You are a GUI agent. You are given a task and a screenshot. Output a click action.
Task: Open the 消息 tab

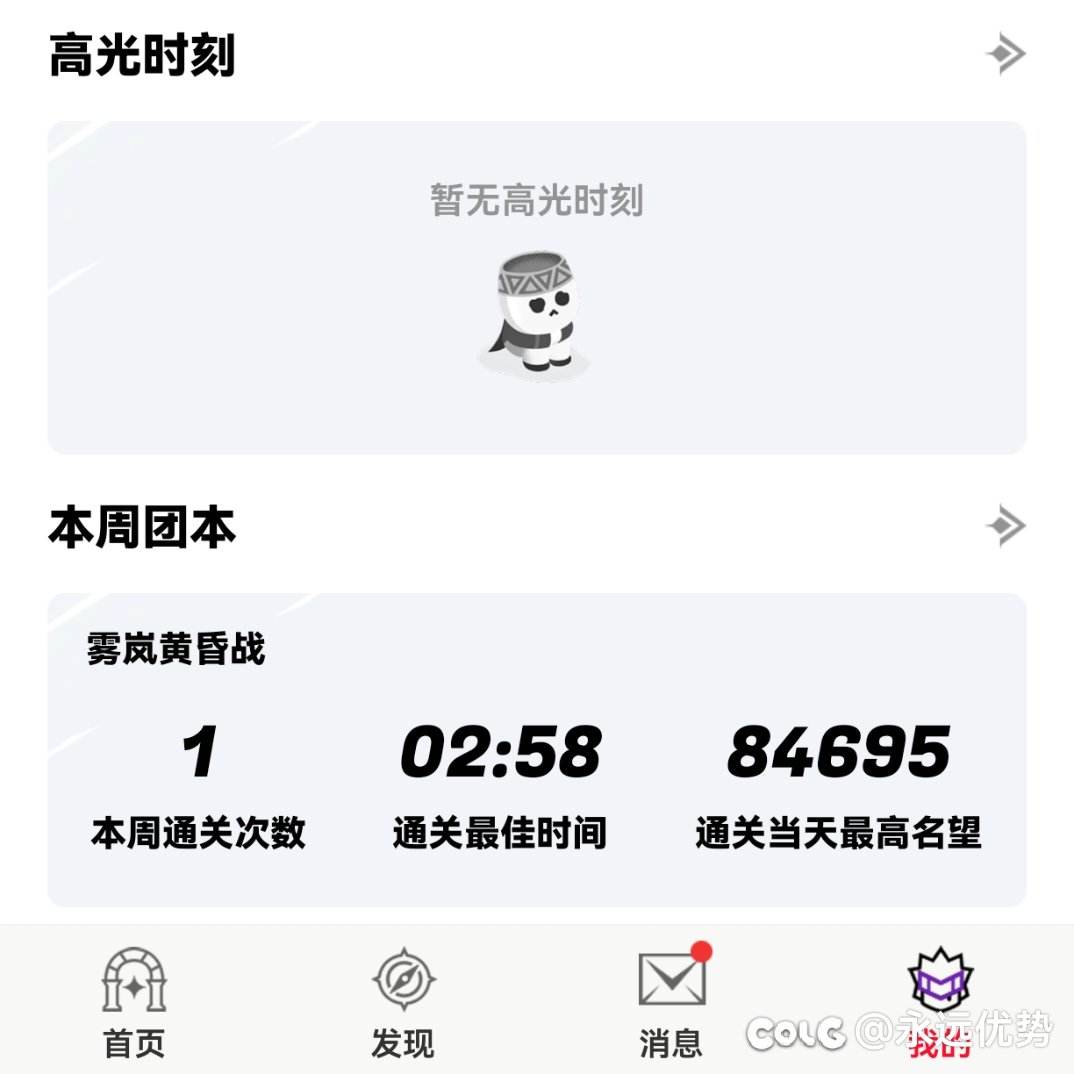point(671,1002)
